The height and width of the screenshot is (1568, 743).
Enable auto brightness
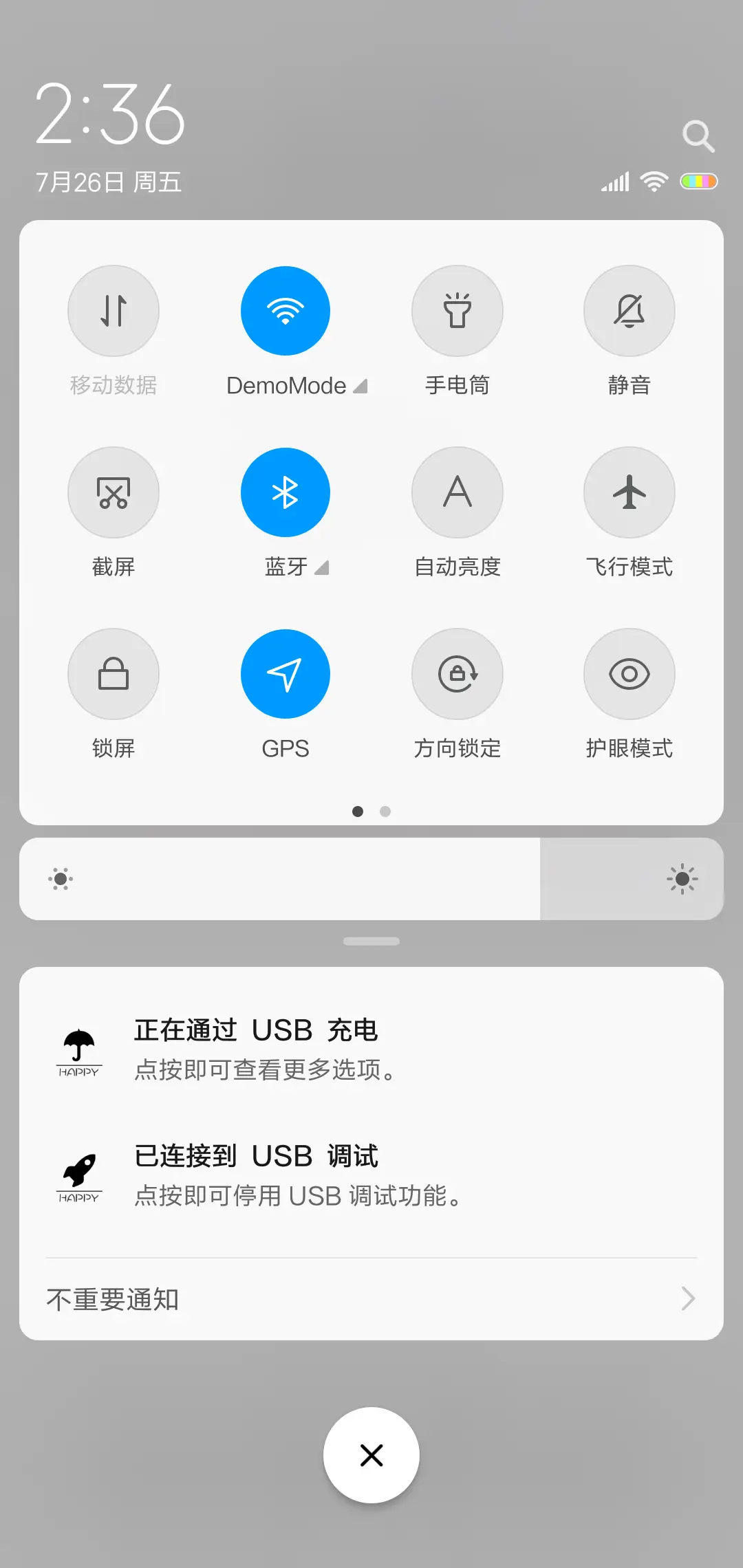pyautogui.click(x=457, y=492)
